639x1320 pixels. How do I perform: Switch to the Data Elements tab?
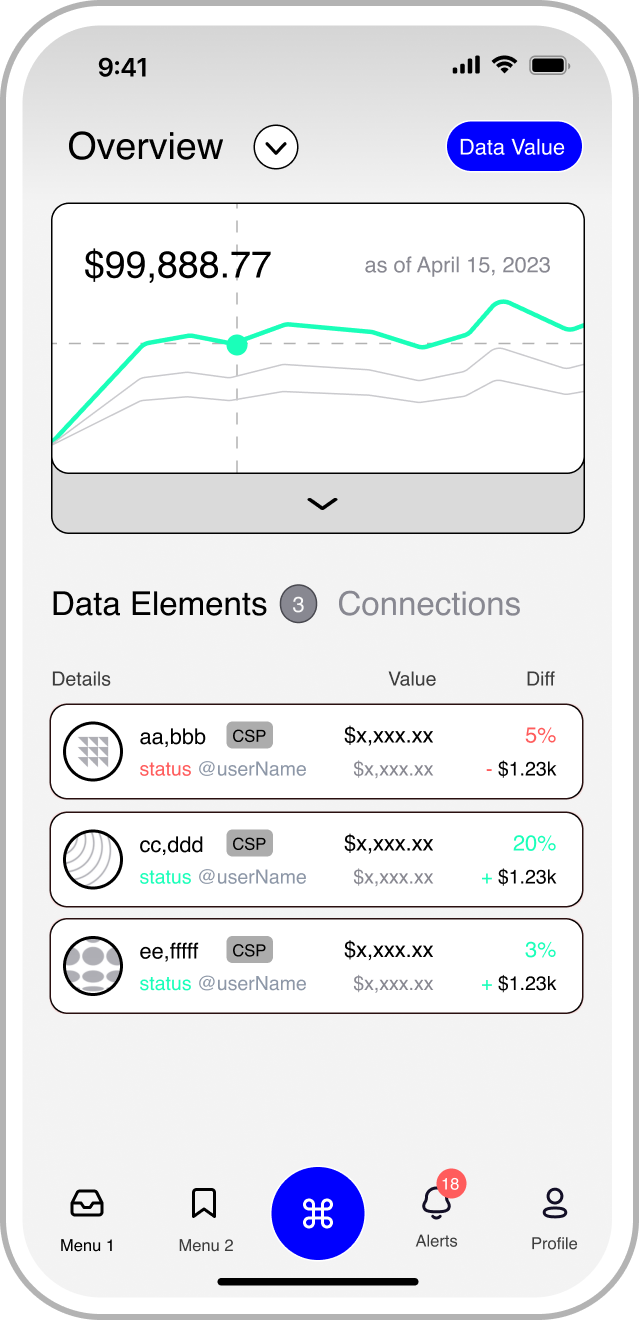(159, 604)
